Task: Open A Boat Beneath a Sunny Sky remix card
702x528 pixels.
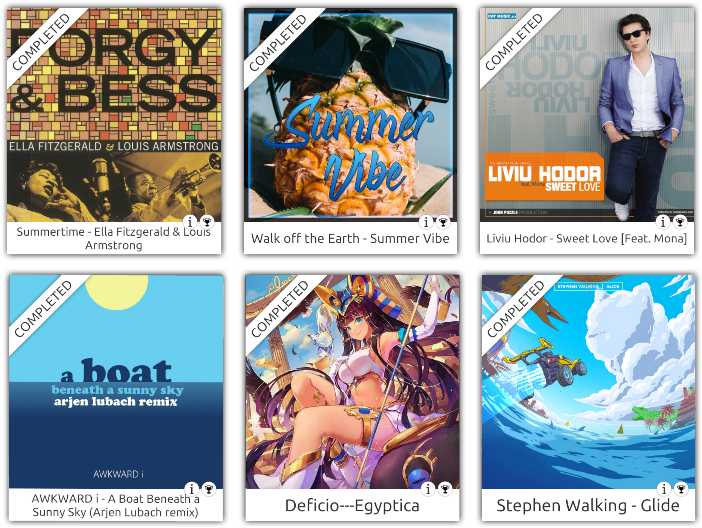Action: (114, 380)
